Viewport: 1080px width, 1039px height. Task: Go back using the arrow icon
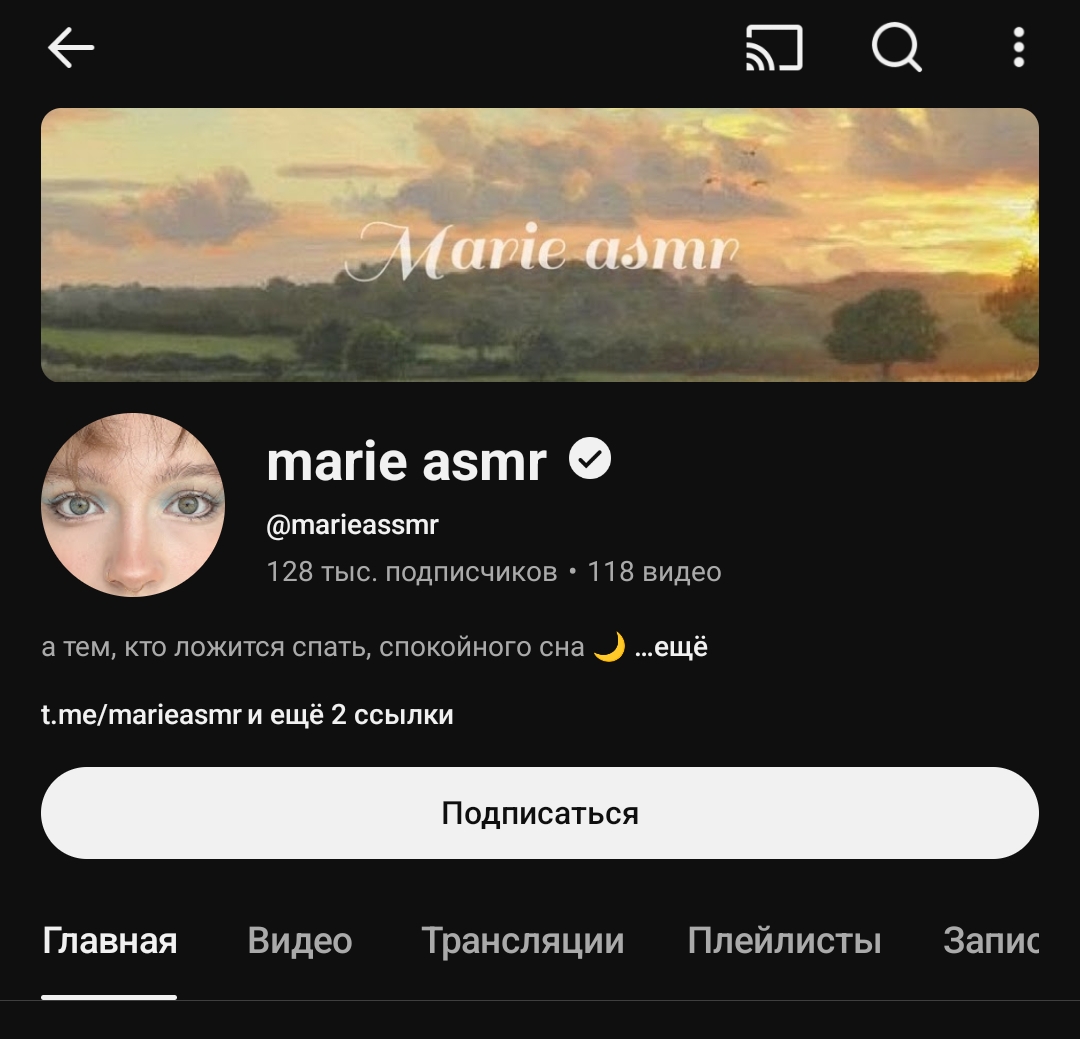pos(71,48)
